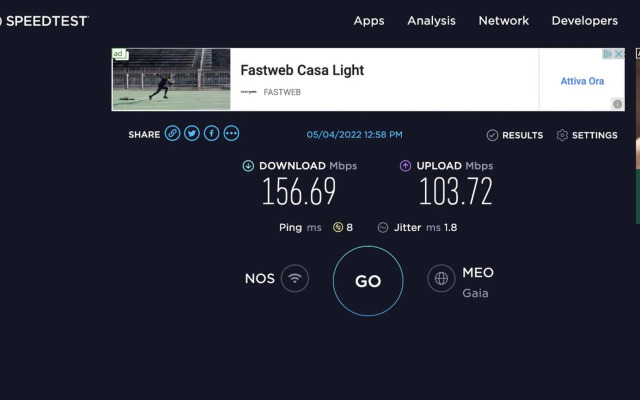View the test results history
Screen dimensions: 640x400
[514, 135]
